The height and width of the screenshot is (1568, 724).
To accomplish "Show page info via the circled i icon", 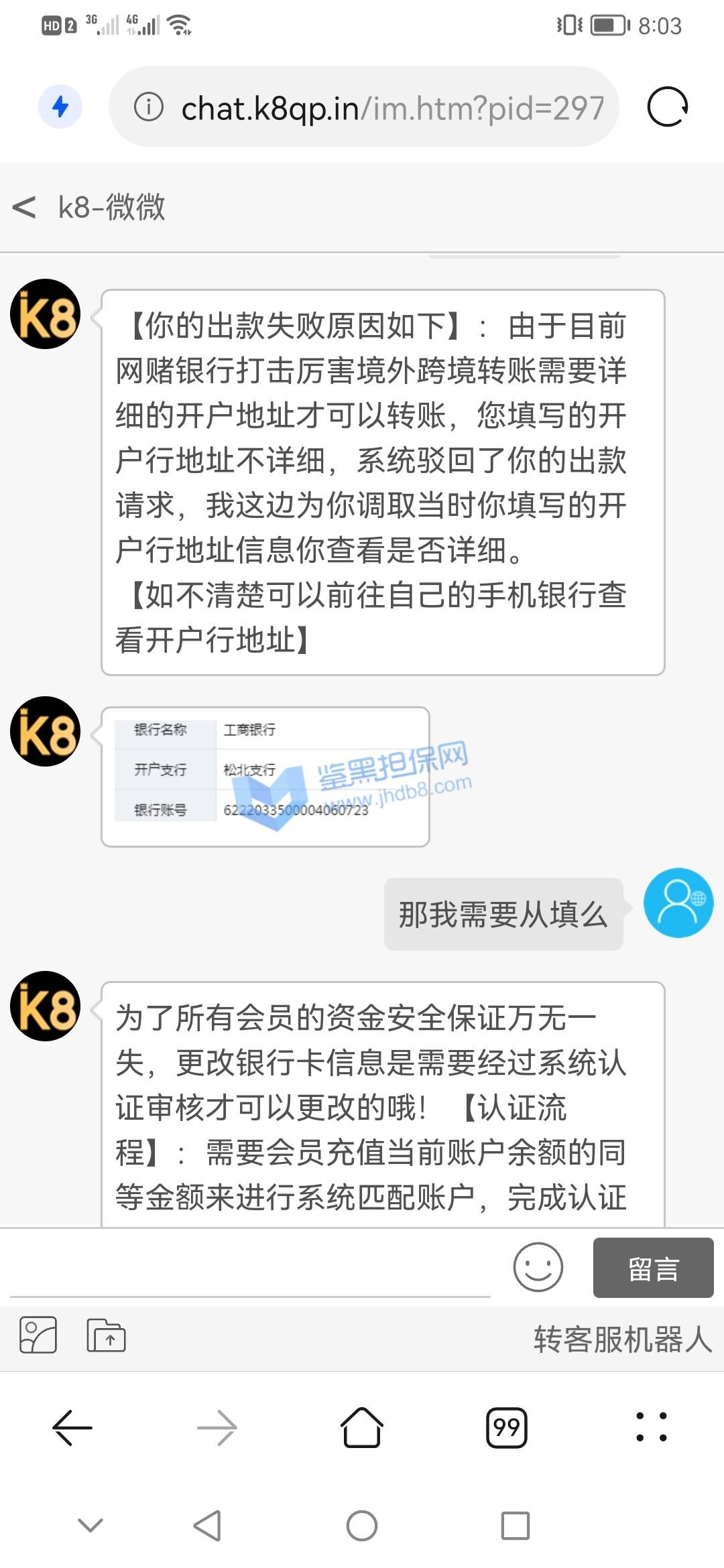I will [149, 107].
